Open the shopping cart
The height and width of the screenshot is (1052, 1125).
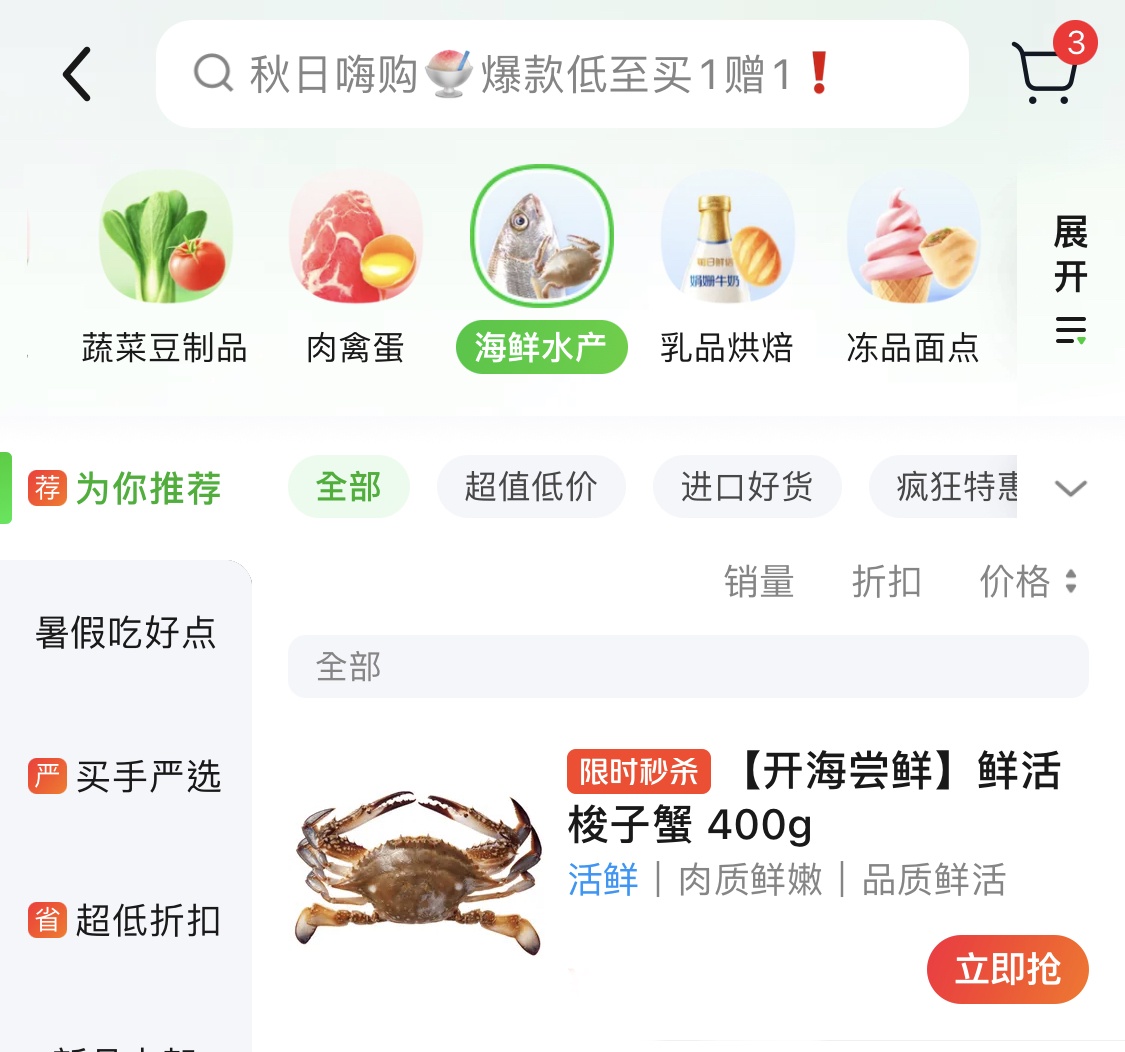(1047, 73)
